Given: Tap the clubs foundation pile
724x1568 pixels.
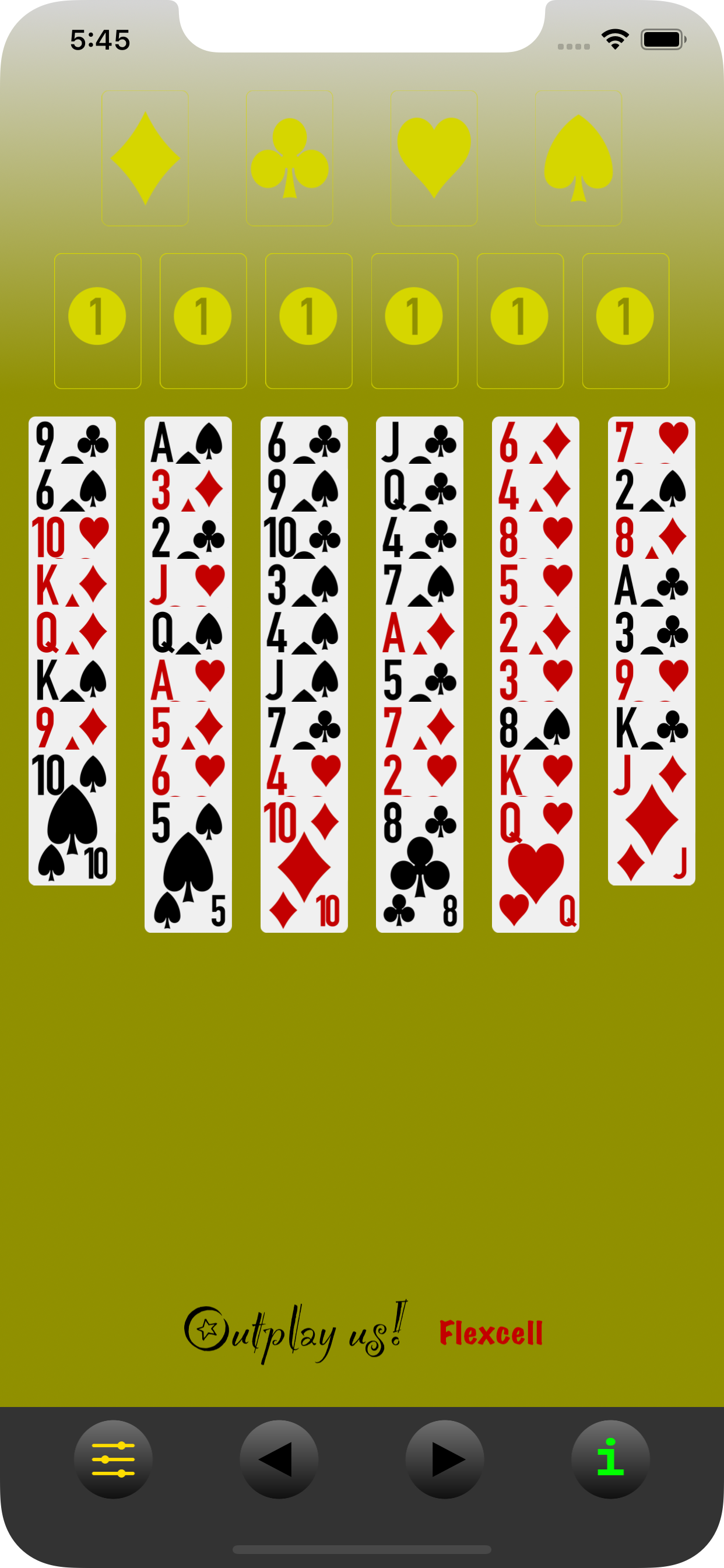Looking at the screenshot, I should [x=290, y=158].
